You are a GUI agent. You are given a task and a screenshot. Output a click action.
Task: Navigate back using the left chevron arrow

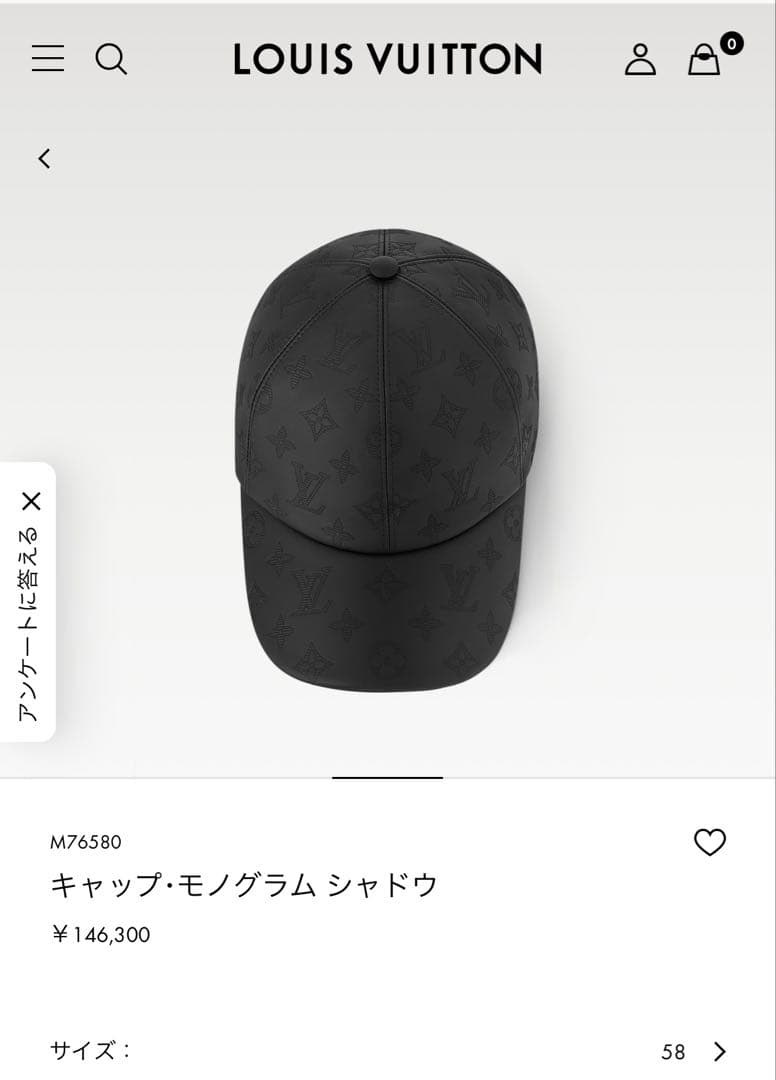coord(42,158)
